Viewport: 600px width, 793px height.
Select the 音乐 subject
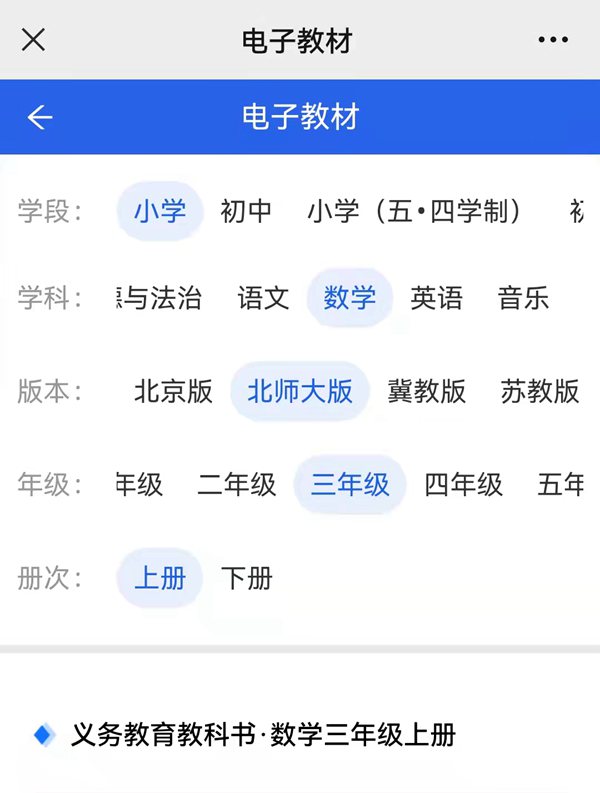[x=523, y=298]
